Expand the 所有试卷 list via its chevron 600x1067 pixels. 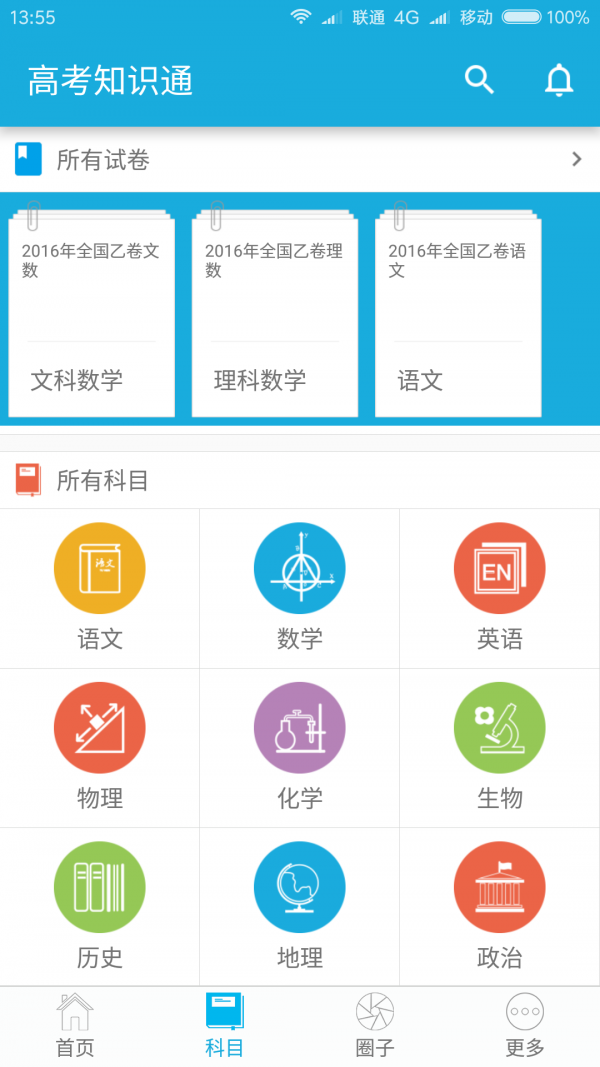(x=576, y=159)
